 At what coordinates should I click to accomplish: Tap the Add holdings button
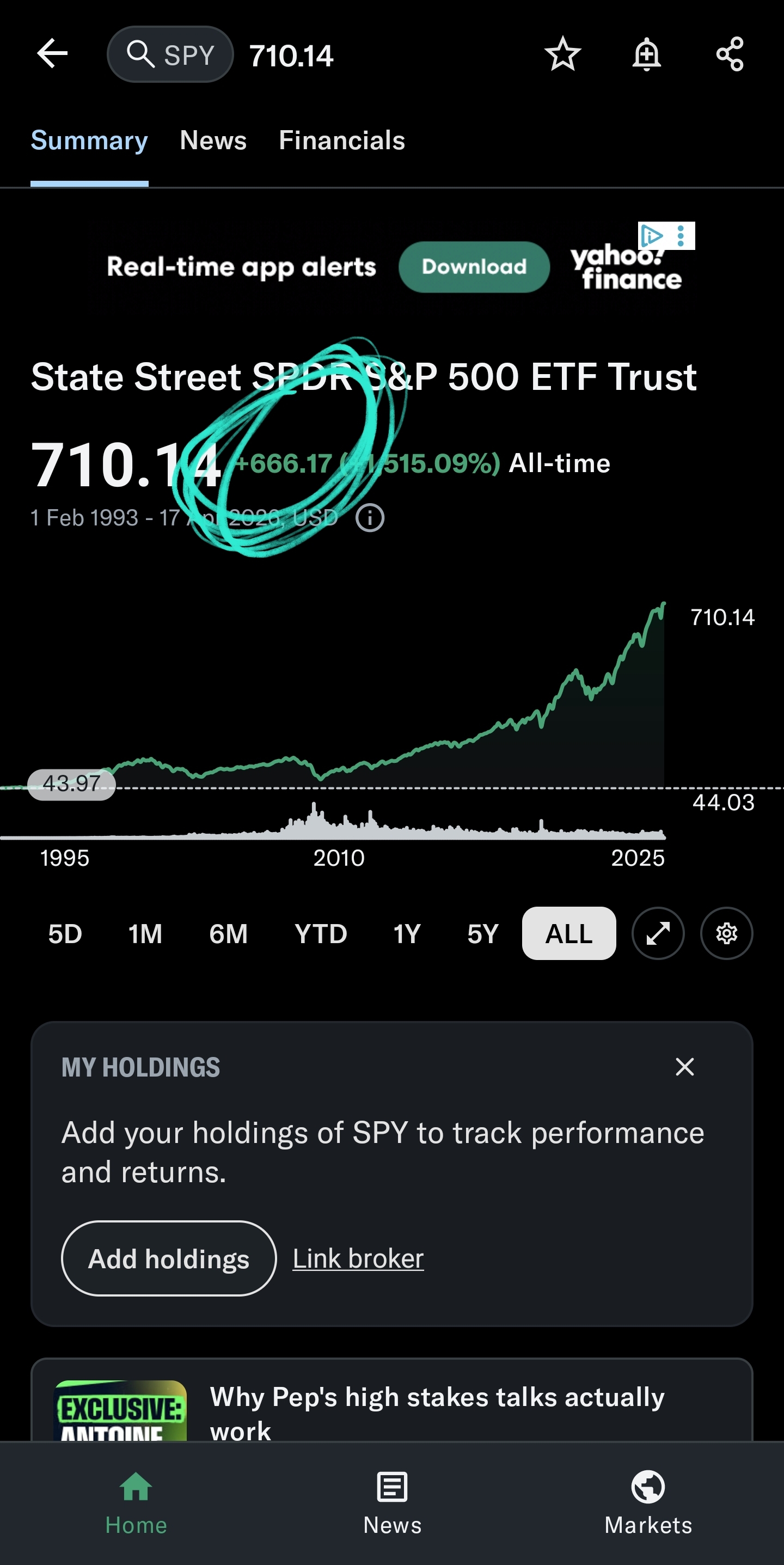coord(169,1259)
